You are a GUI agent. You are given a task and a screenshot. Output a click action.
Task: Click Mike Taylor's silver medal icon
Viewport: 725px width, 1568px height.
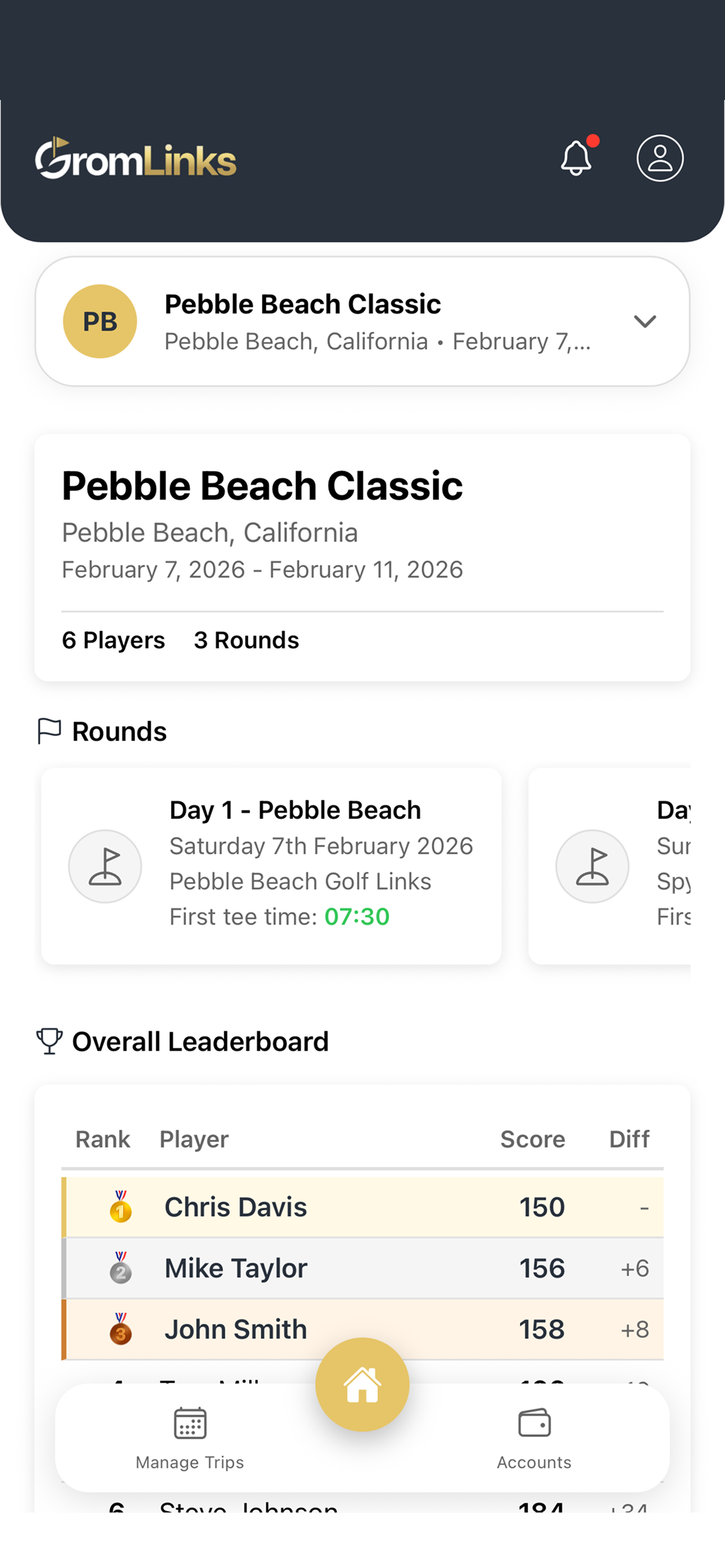point(120,1267)
